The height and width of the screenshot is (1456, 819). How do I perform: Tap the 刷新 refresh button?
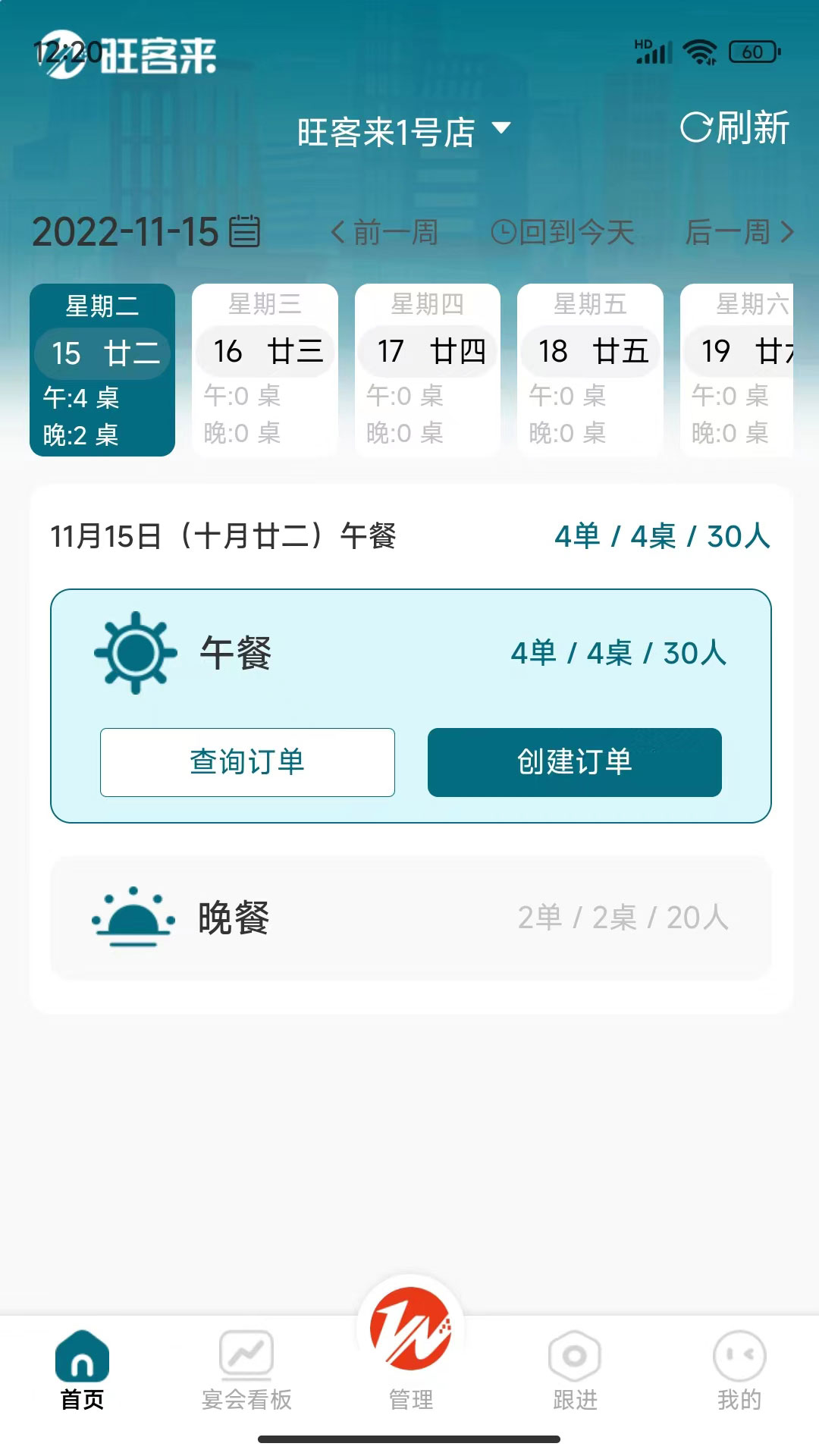734,127
